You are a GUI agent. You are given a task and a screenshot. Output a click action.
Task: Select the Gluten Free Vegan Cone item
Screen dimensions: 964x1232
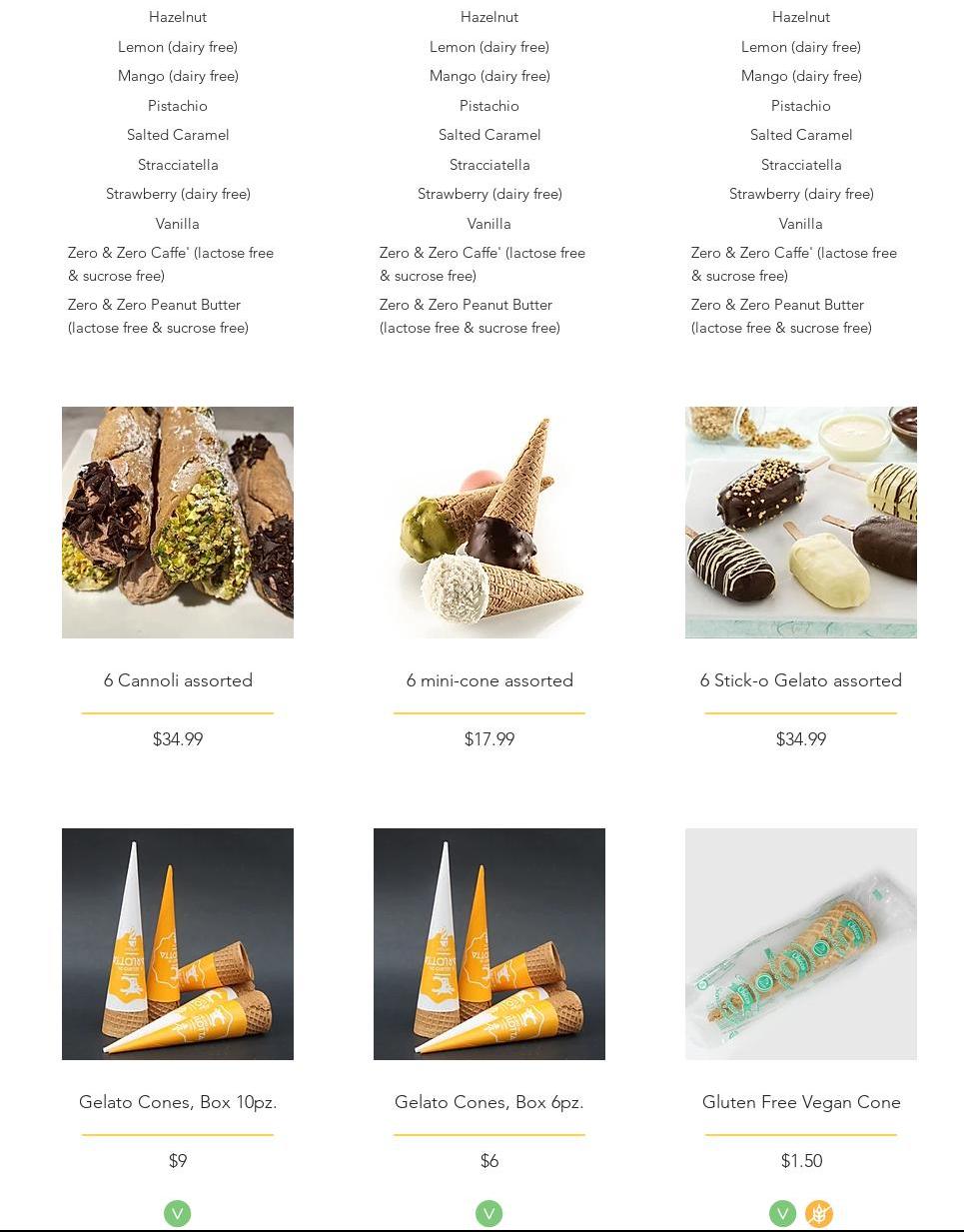(801, 1102)
